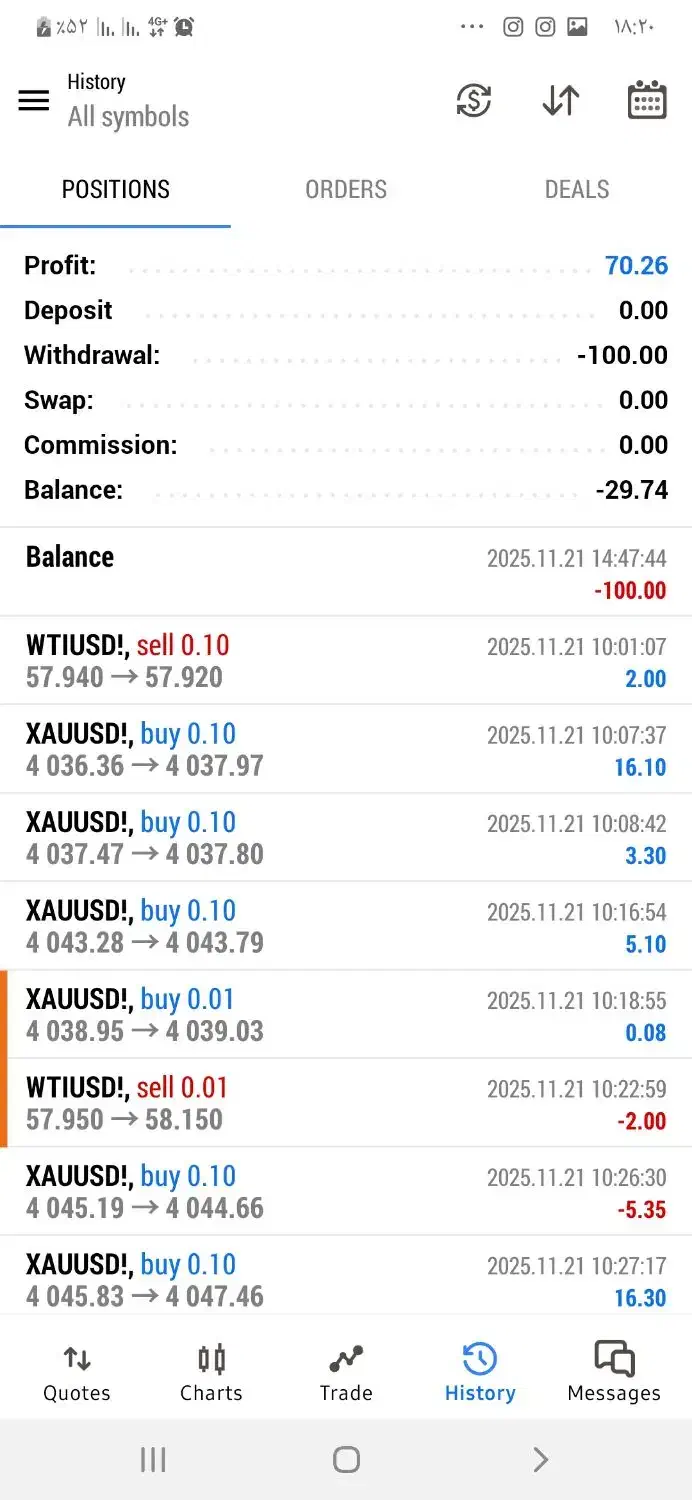Switch to the ORDERS tab

(x=346, y=189)
